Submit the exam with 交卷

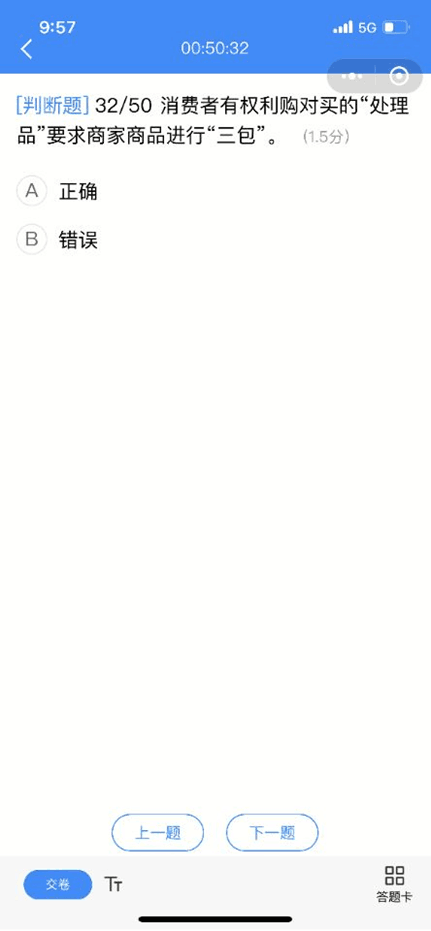tap(58, 884)
